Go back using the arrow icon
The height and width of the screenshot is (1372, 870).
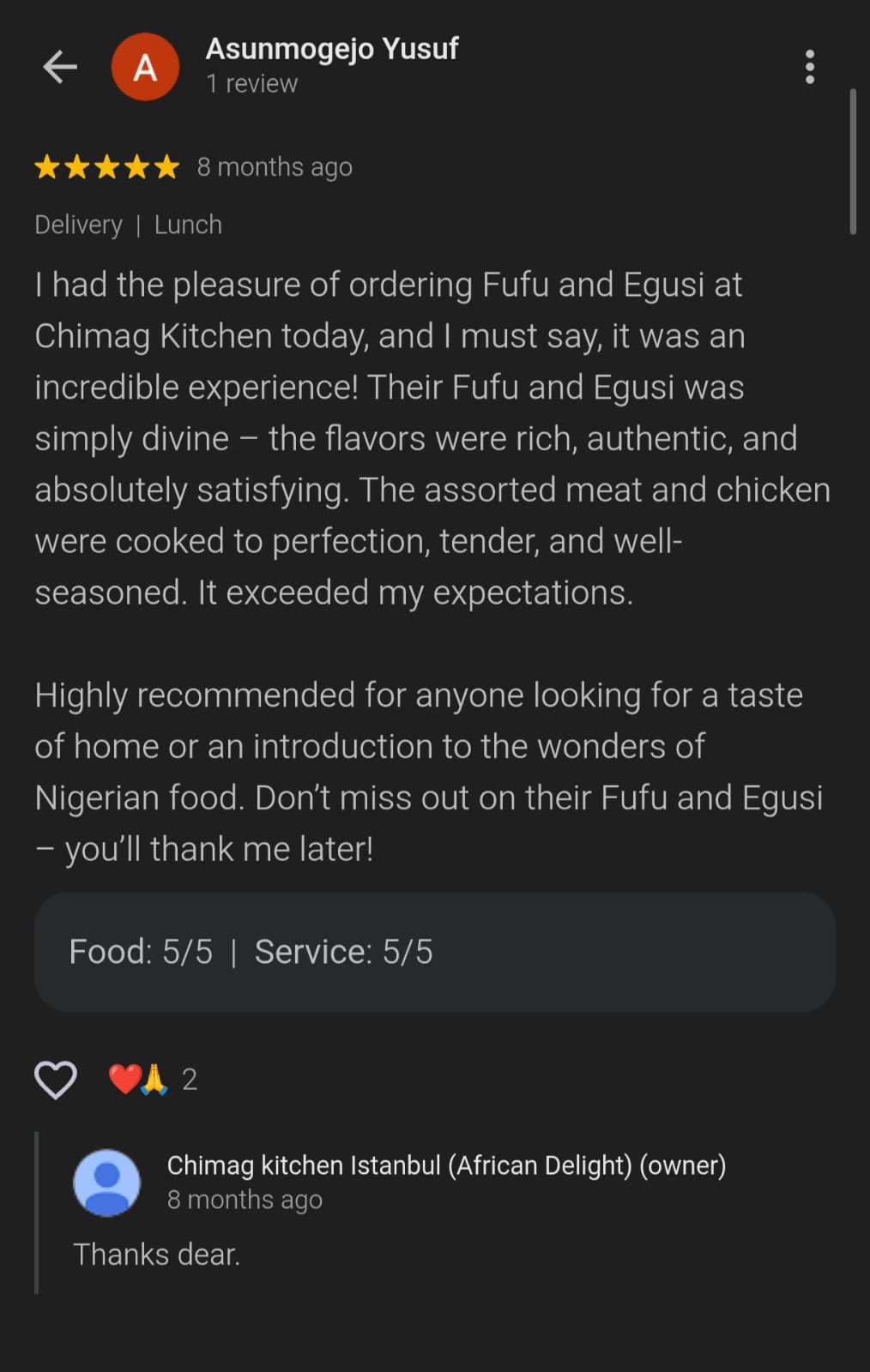(x=60, y=67)
